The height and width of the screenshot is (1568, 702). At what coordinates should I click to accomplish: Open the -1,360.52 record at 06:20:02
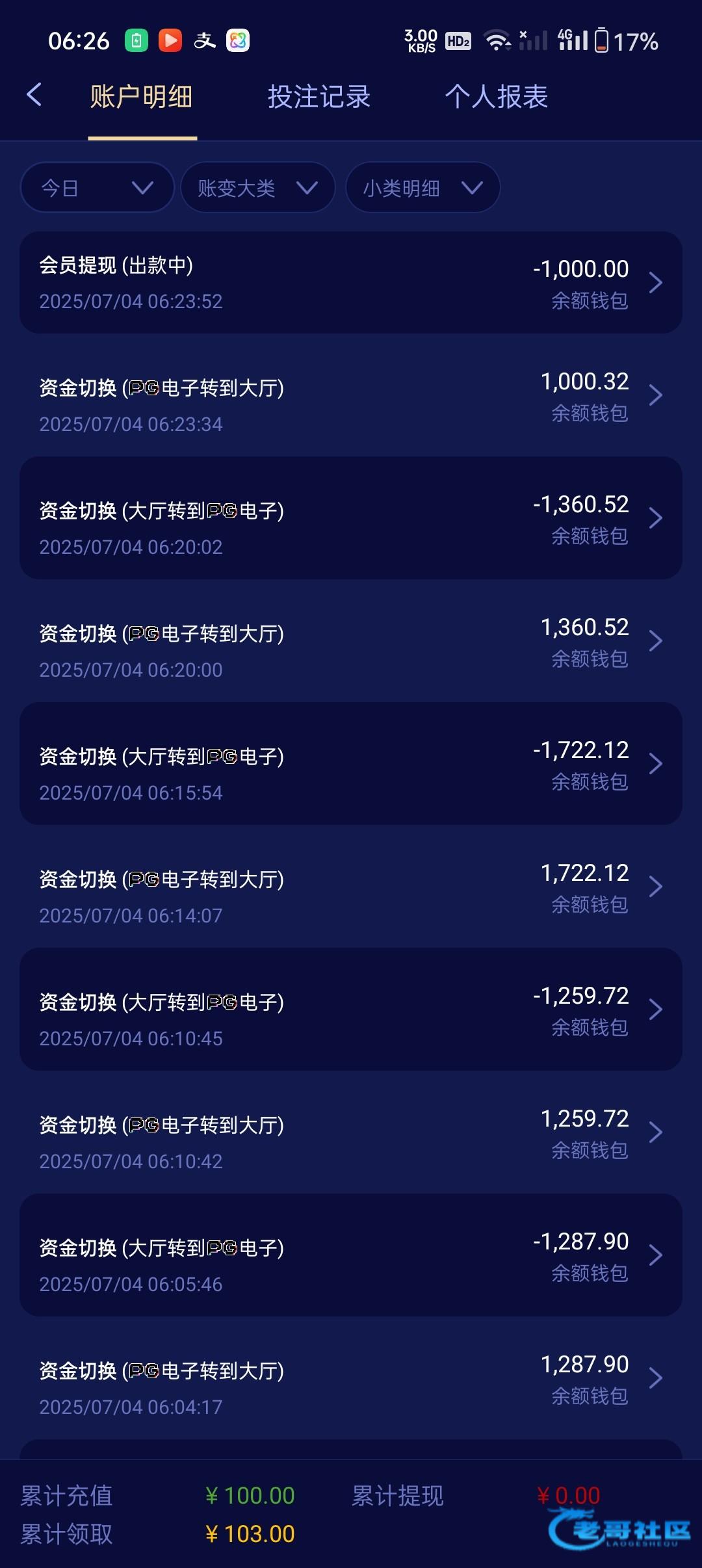coord(351,518)
